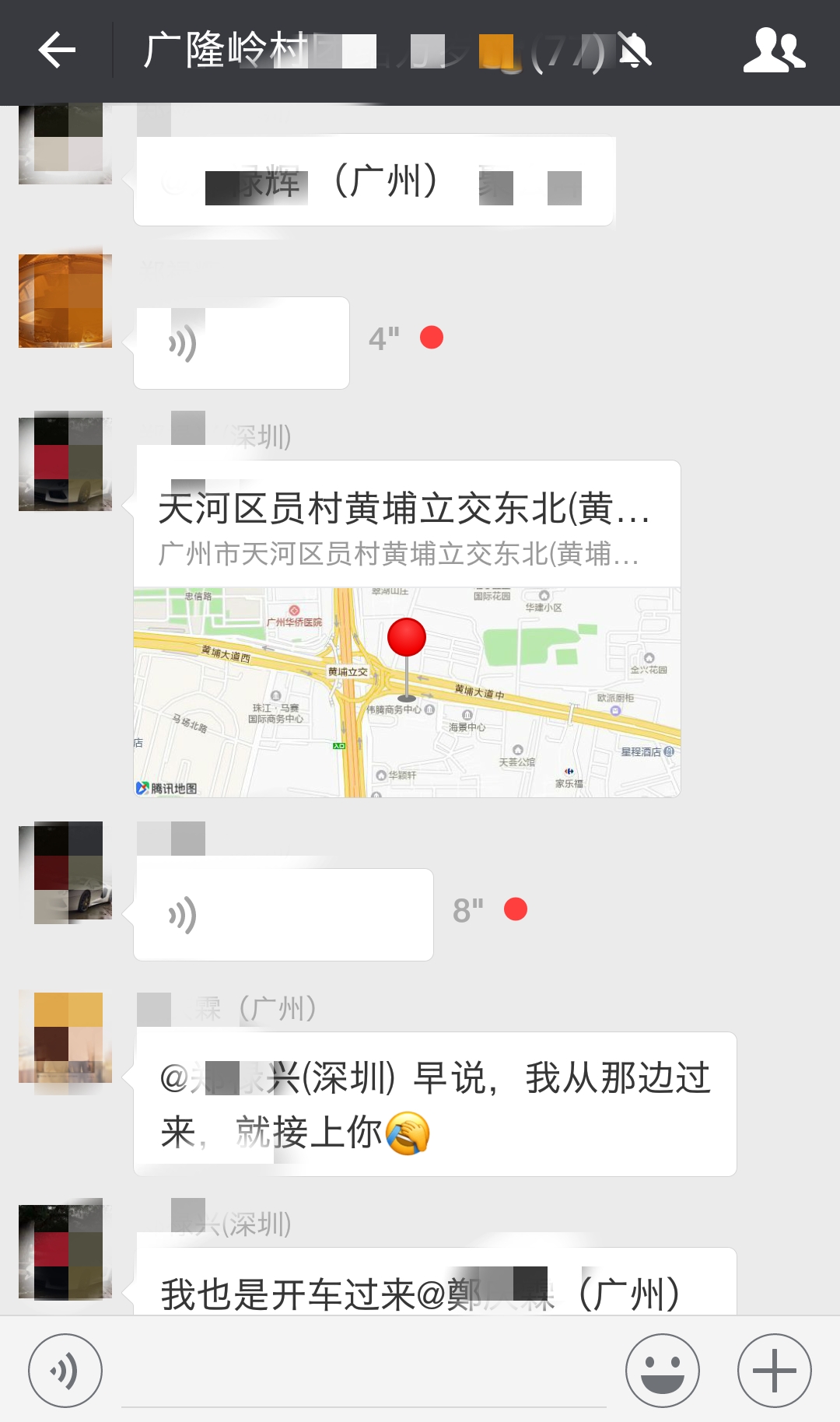Open the group members info icon

[x=774, y=51]
